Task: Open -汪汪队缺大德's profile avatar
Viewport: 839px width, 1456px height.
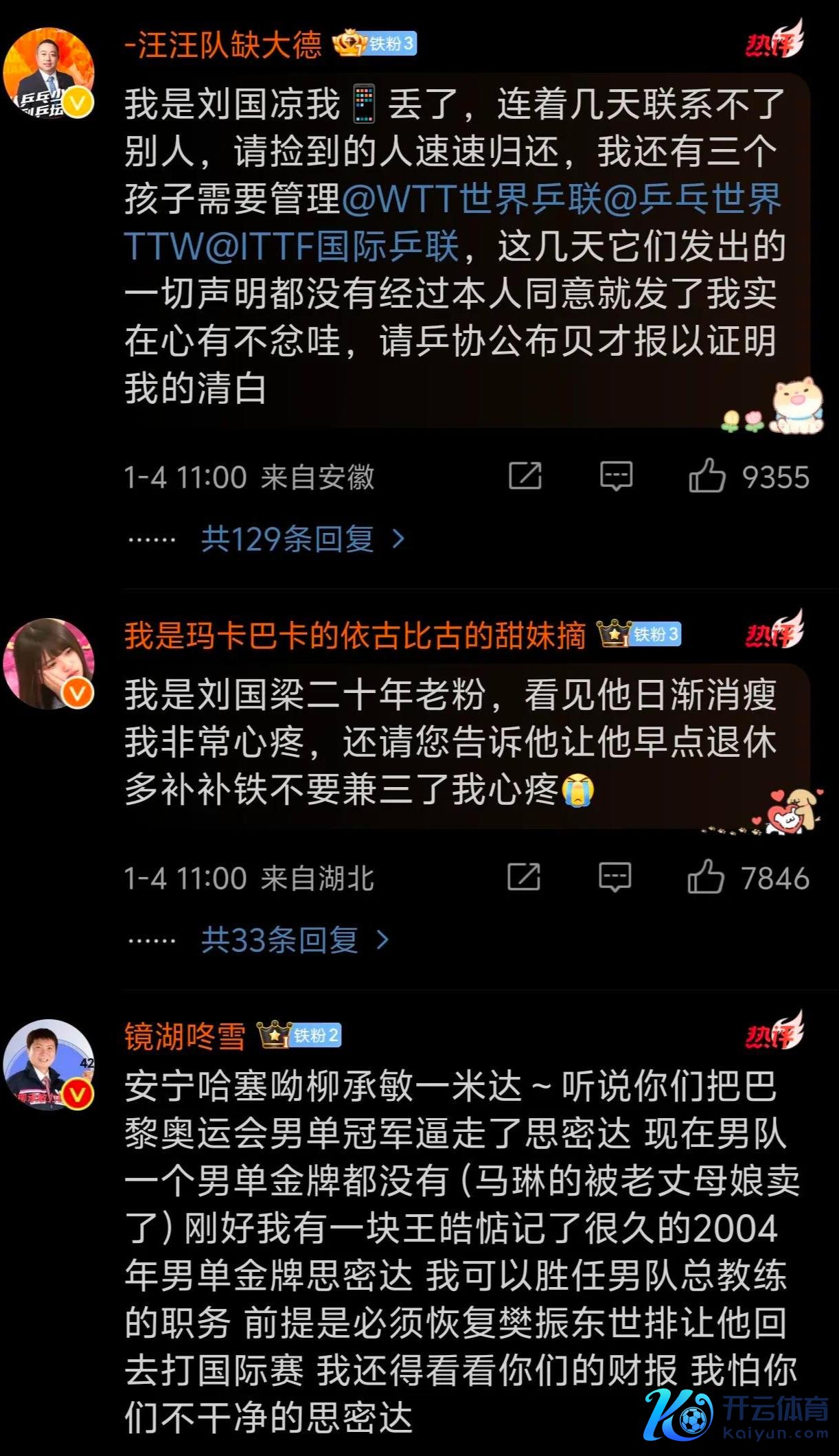Action: (48, 73)
